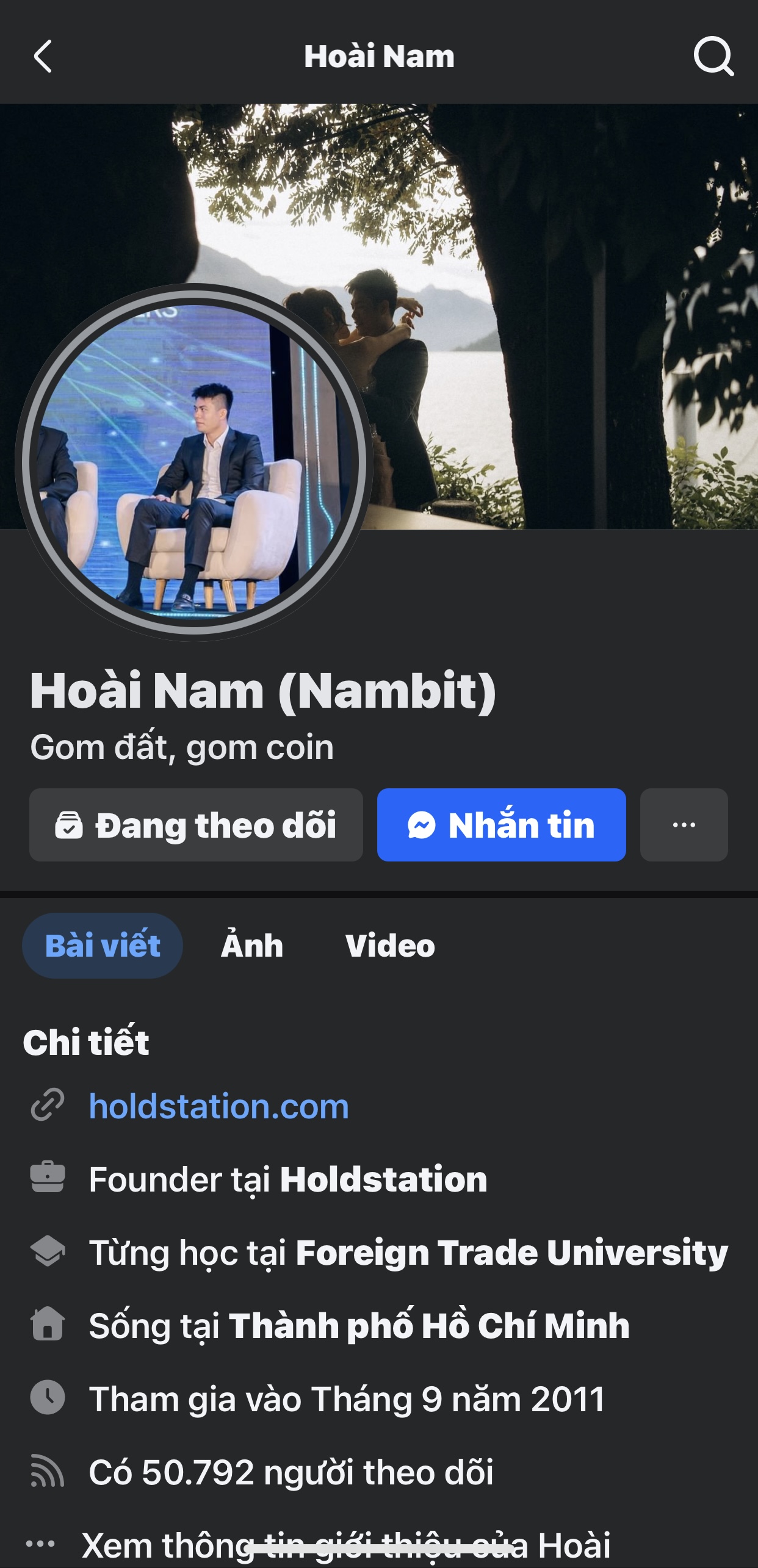Open Foreign Trade University page
758x1568 pixels.
pyautogui.click(x=511, y=1253)
